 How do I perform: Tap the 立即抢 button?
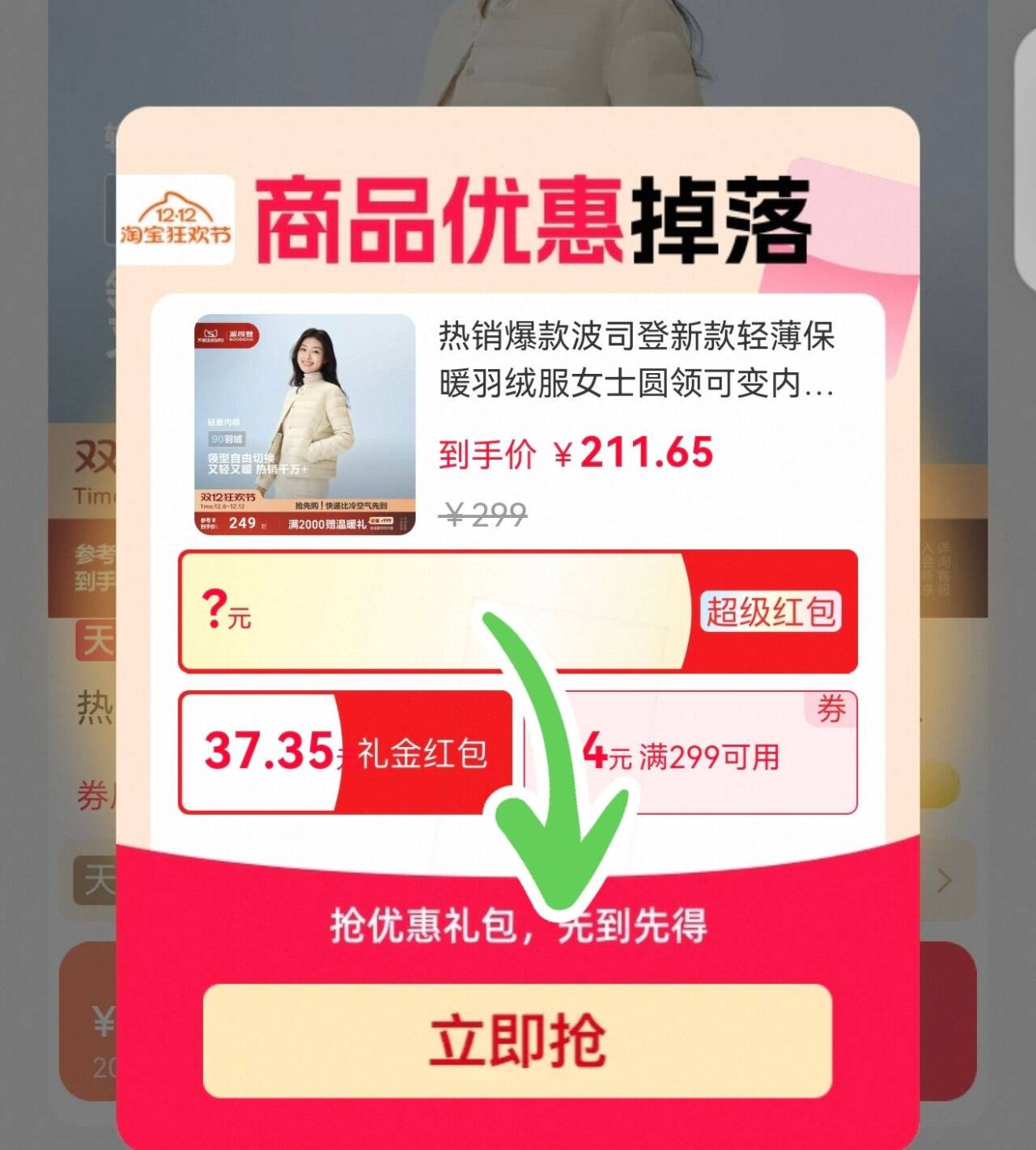(517, 1040)
